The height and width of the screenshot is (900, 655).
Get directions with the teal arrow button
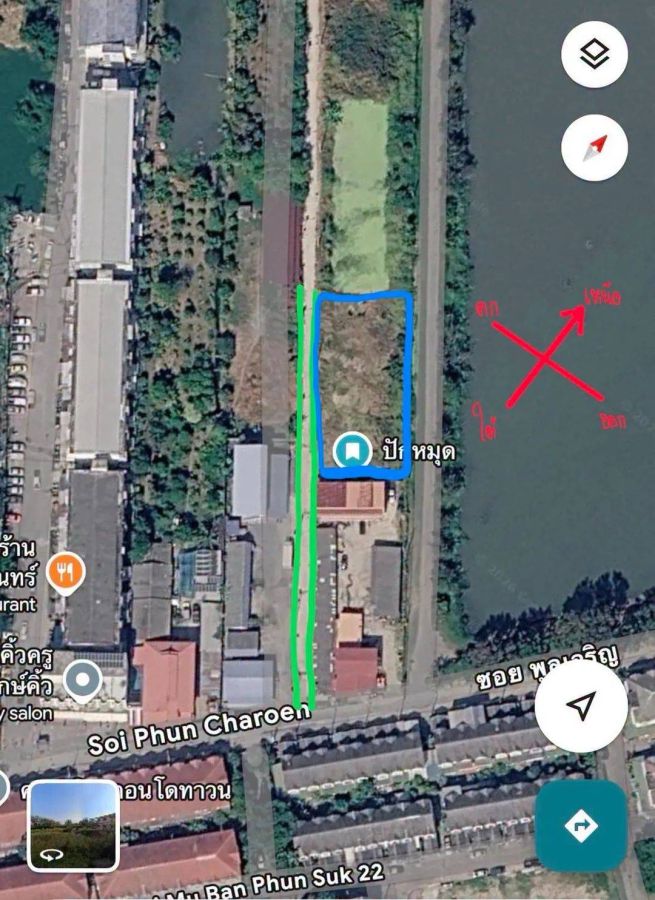[x=581, y=826]
